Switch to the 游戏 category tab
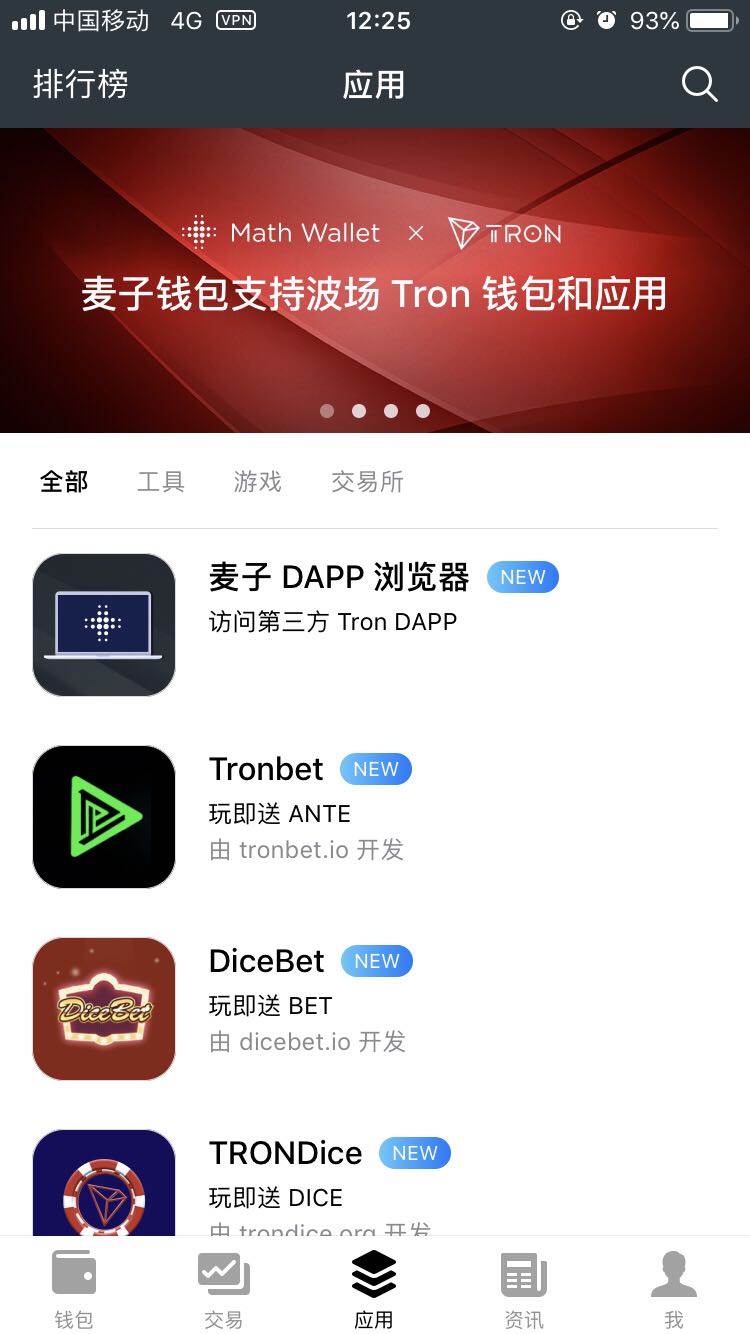750x1334 pixels. point(258,482)
